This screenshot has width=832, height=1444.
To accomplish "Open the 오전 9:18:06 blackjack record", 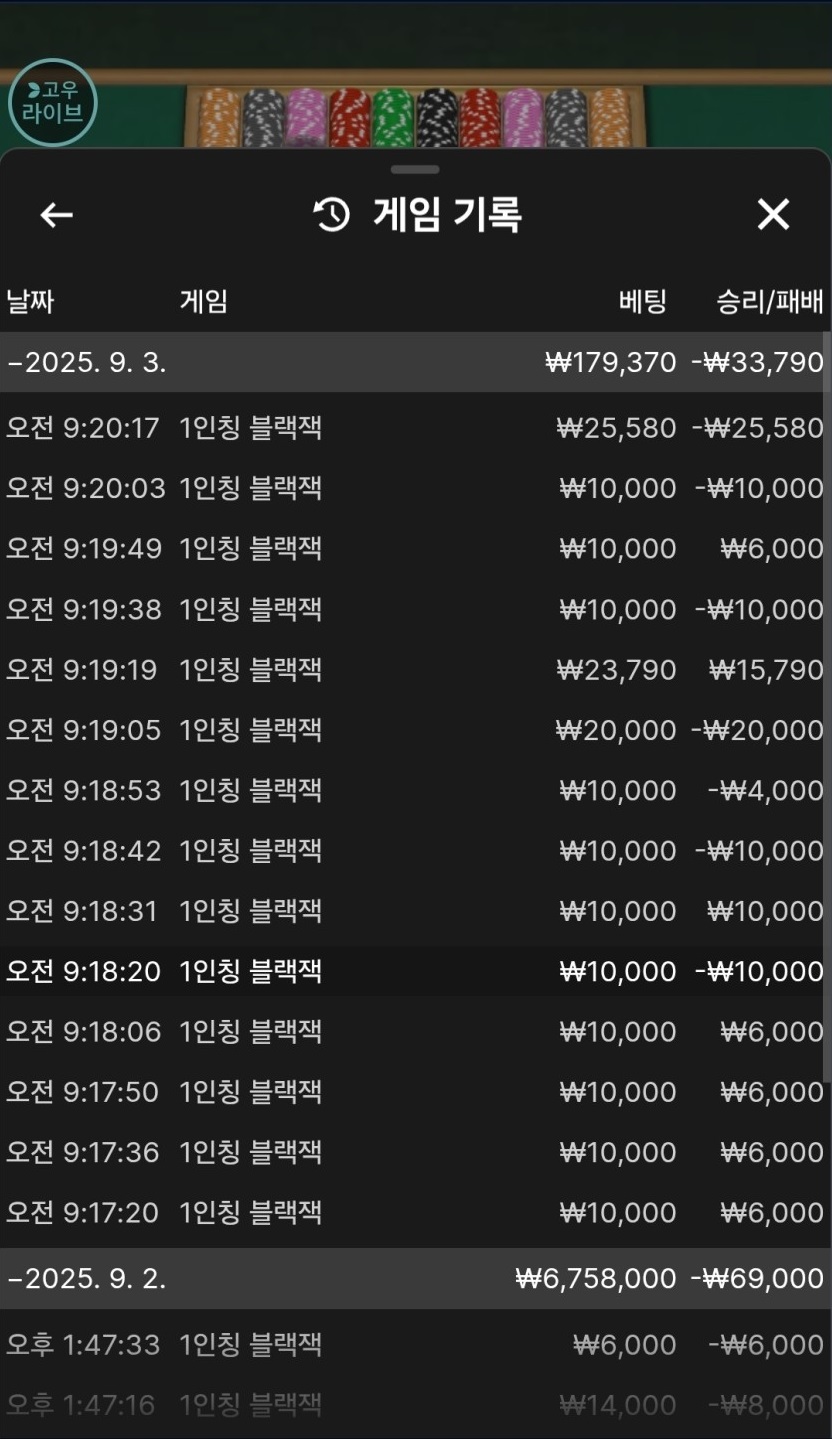I will tap(415, 1031).
